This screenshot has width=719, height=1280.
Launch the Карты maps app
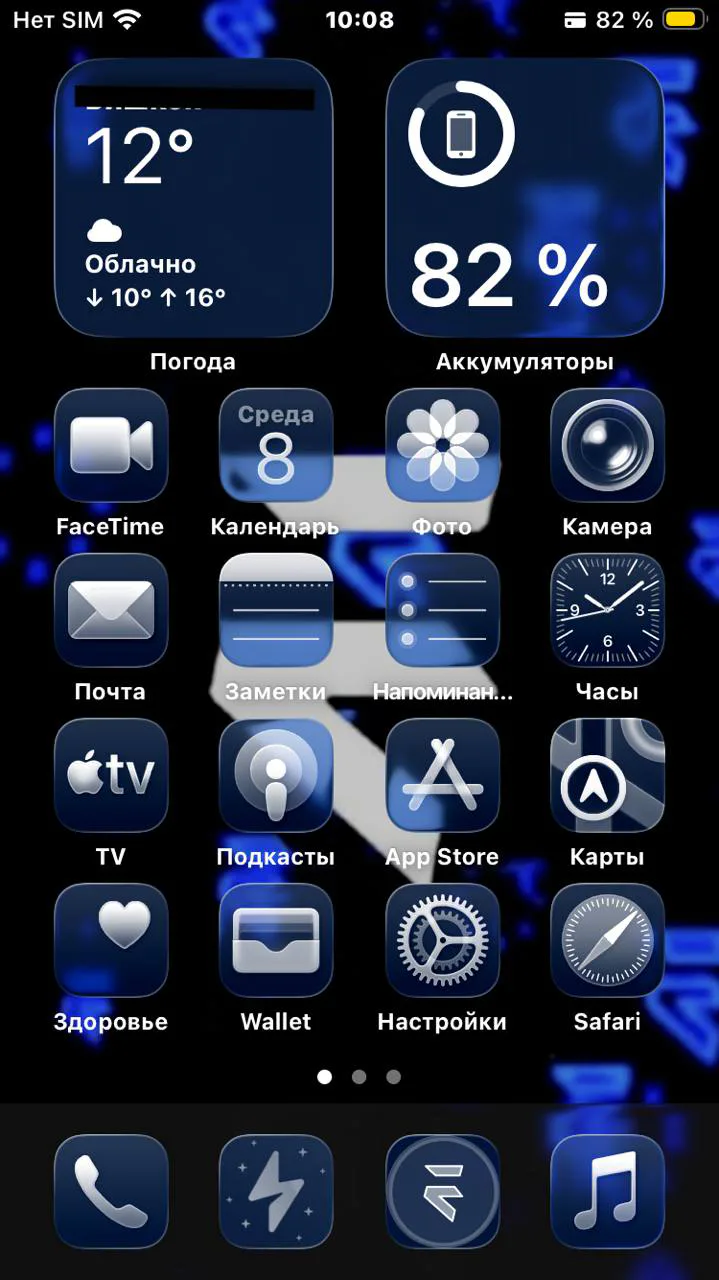click(607, 775)
